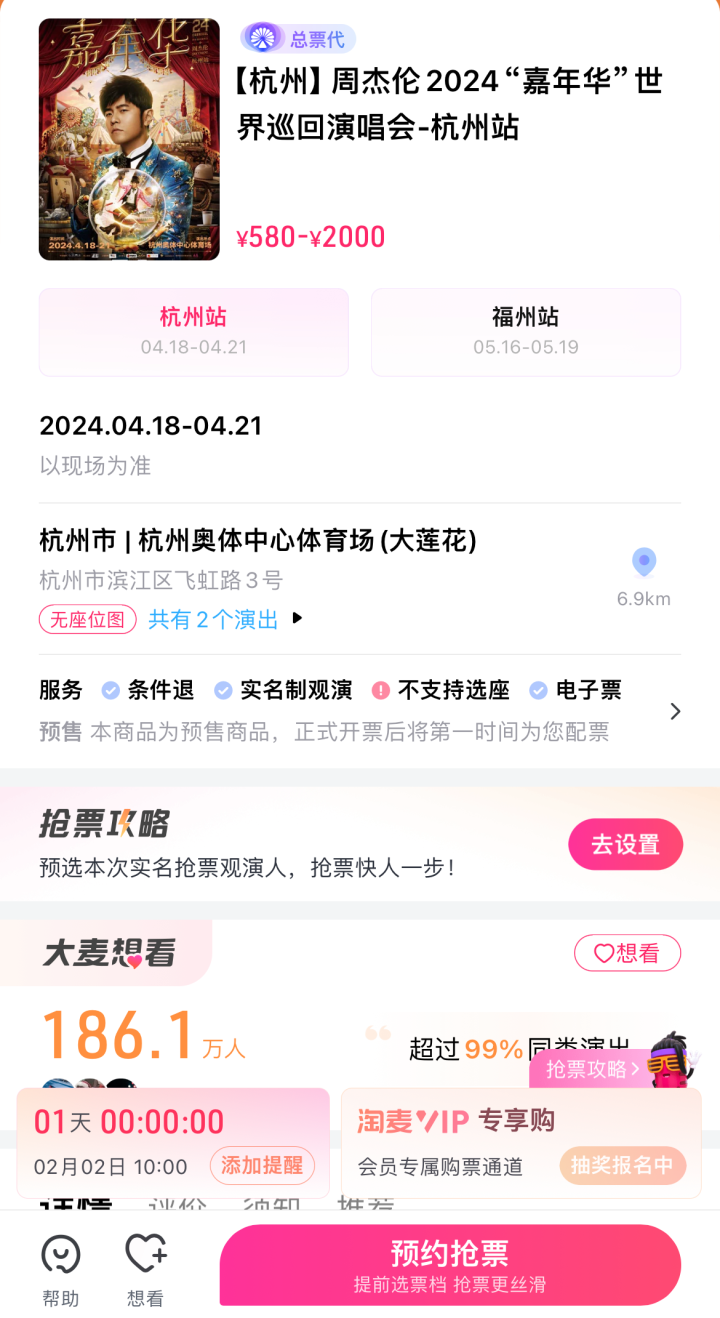720x1318 pixels.
Task: Switch to the 福州站 tour stop
Action: 526,332
